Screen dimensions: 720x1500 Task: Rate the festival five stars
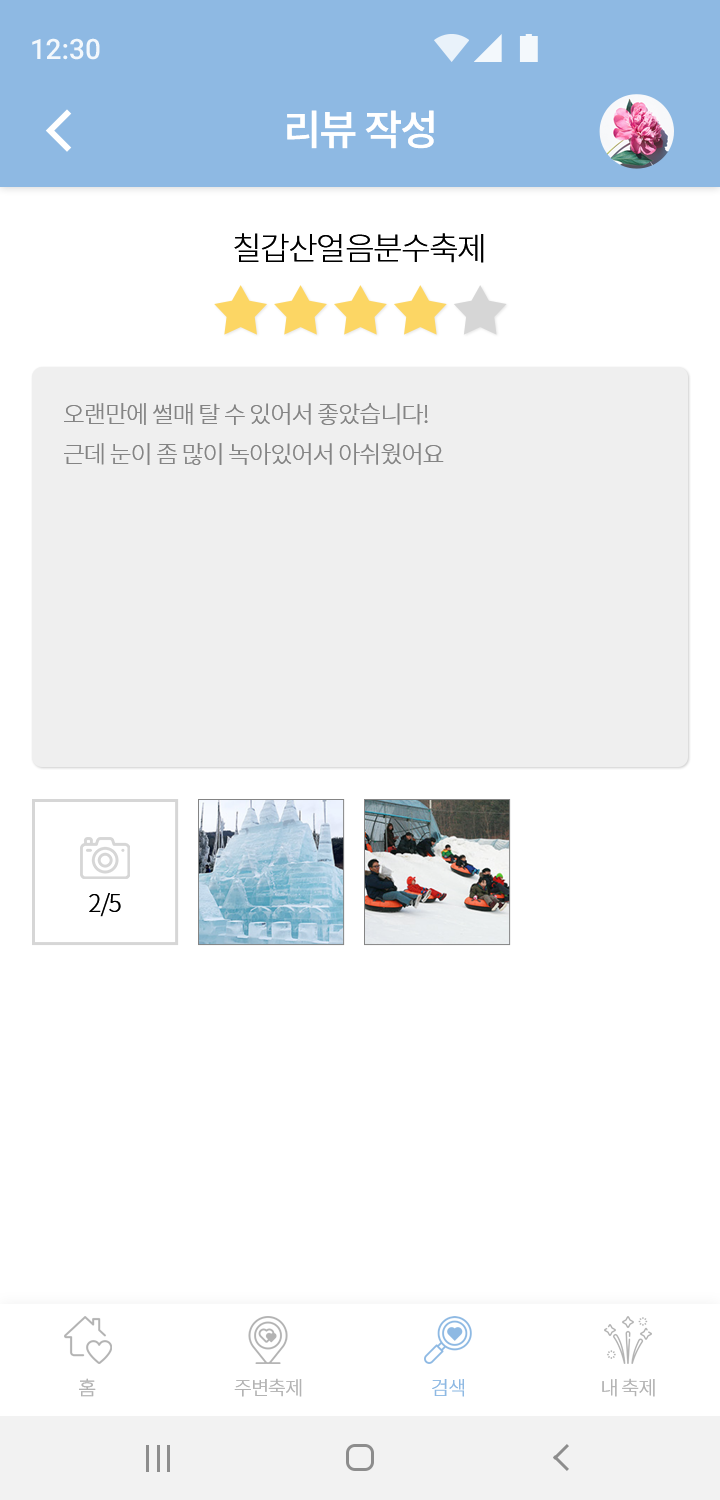(x=480, y=311)
